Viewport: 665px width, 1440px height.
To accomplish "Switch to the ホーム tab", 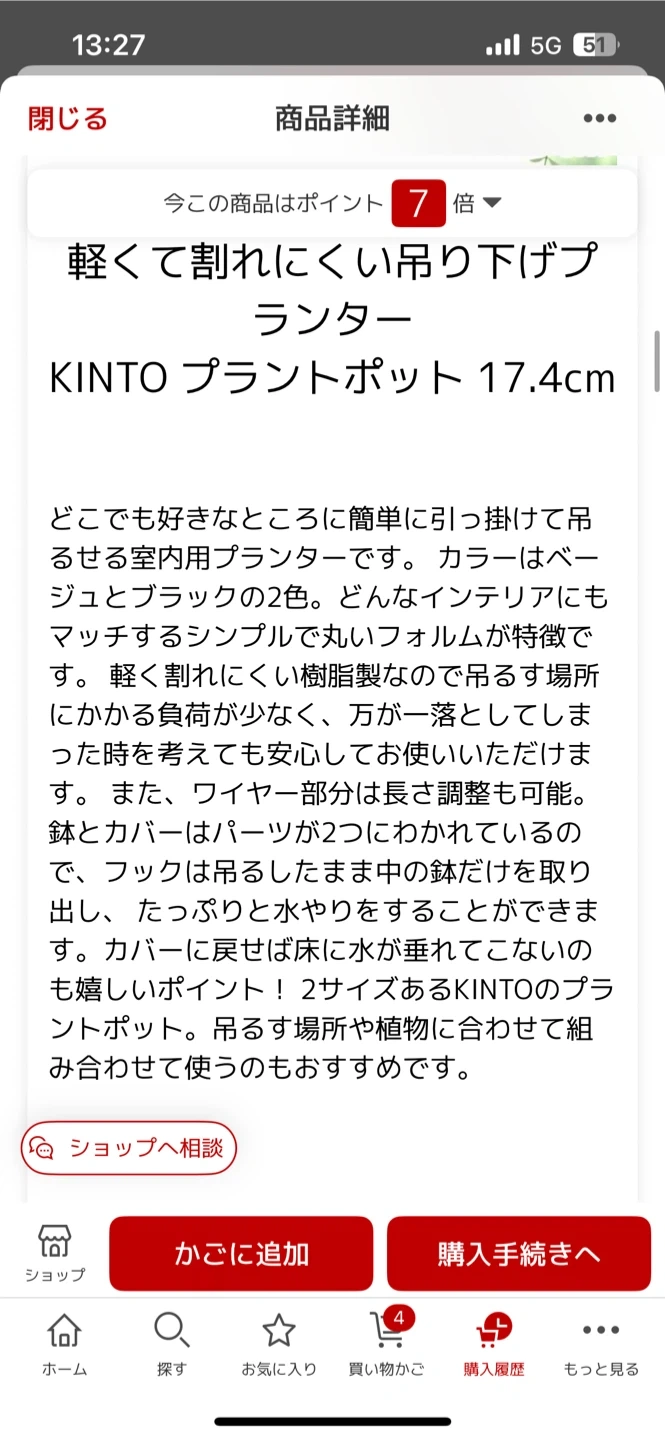I will pos(64,1345).
